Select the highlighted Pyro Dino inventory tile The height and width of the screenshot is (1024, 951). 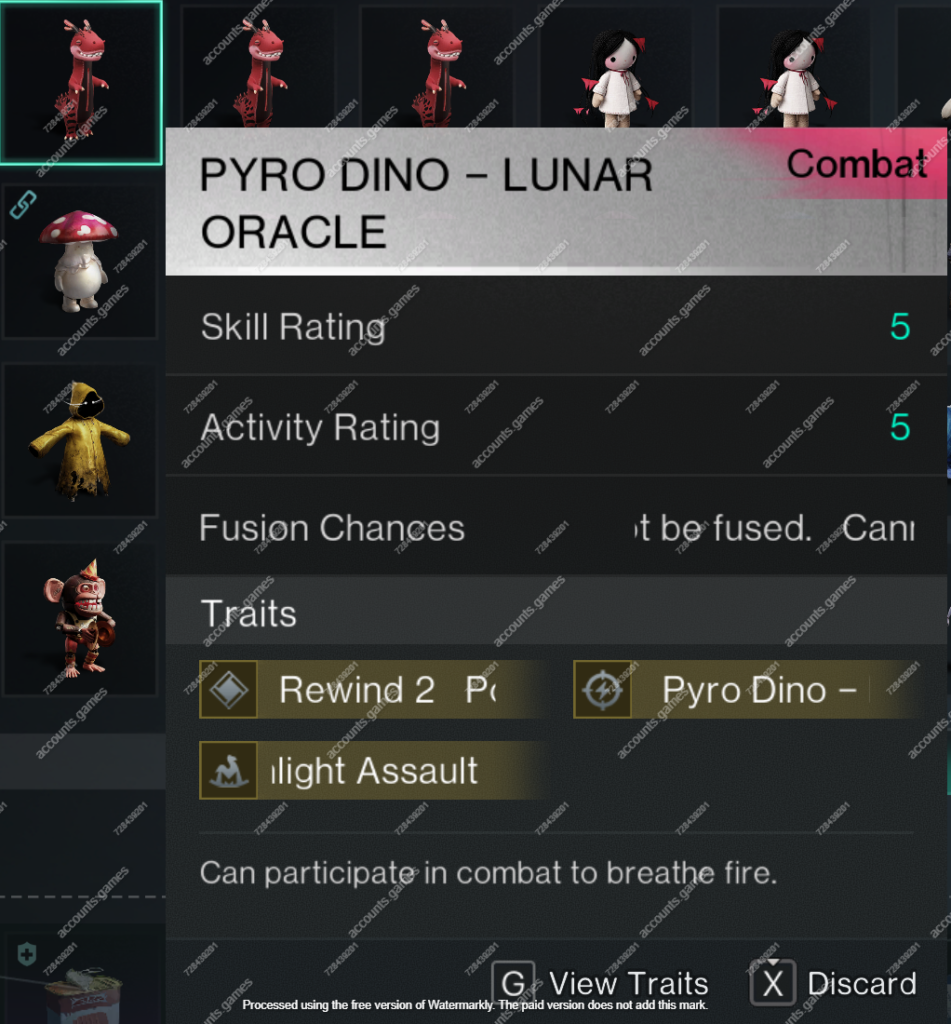pos(81,82)
